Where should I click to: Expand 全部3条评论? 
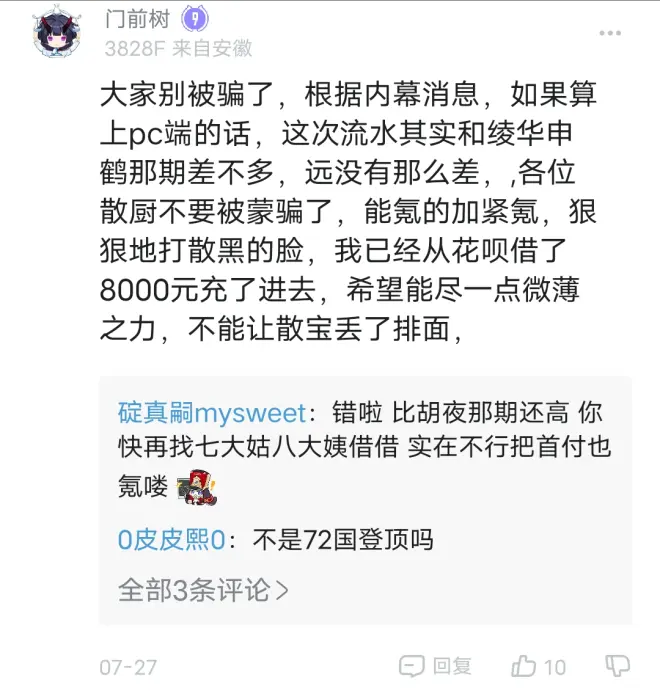[x=204, y=589]
